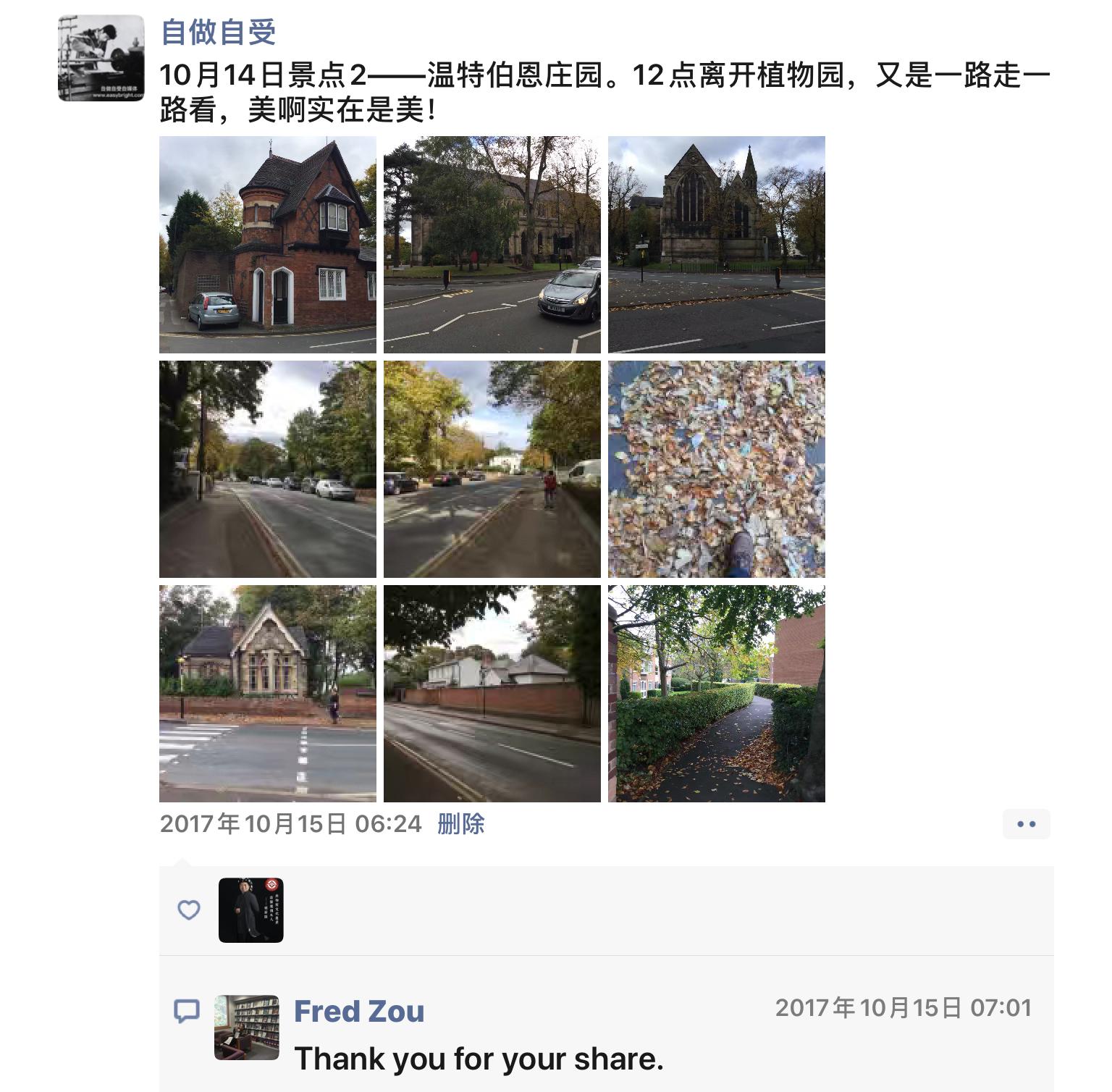View the hedge-lined footpath photo
The image size is (1112, 1092).
717,694
